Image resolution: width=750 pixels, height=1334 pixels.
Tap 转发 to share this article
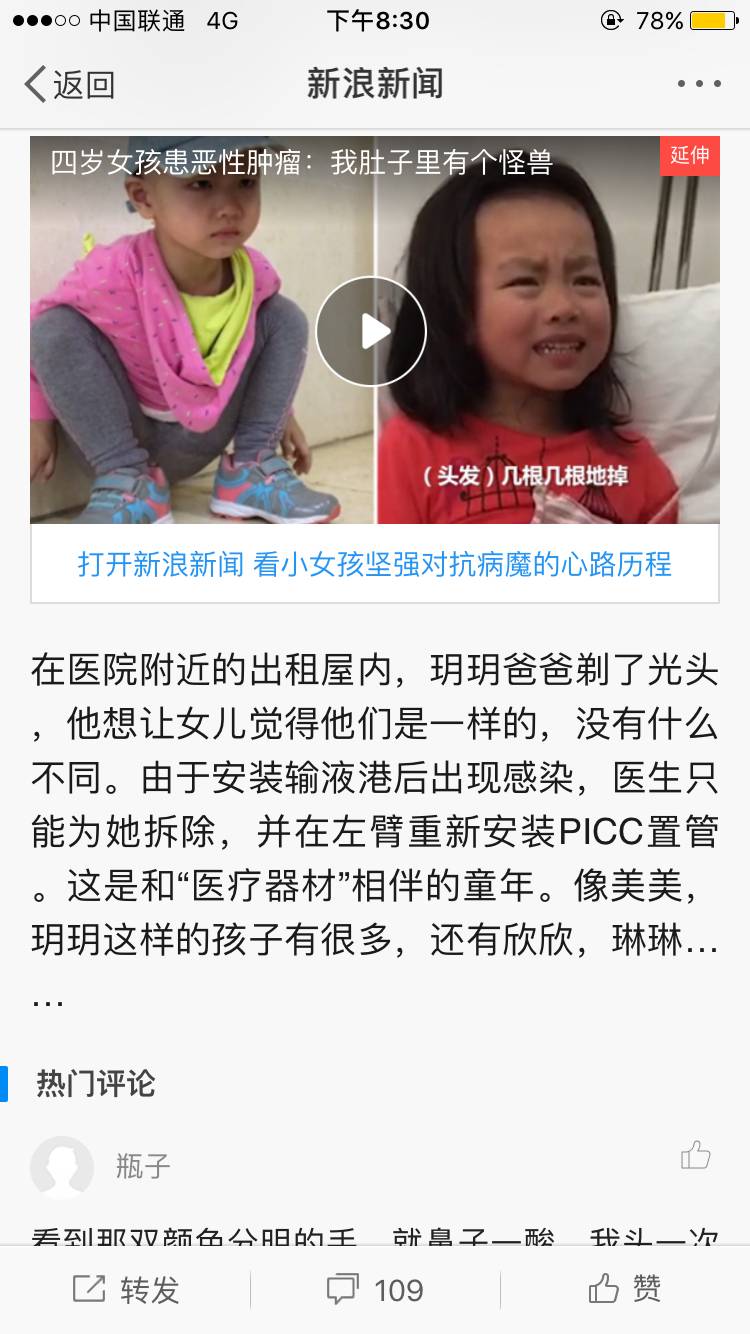[x=126, y=1290]
